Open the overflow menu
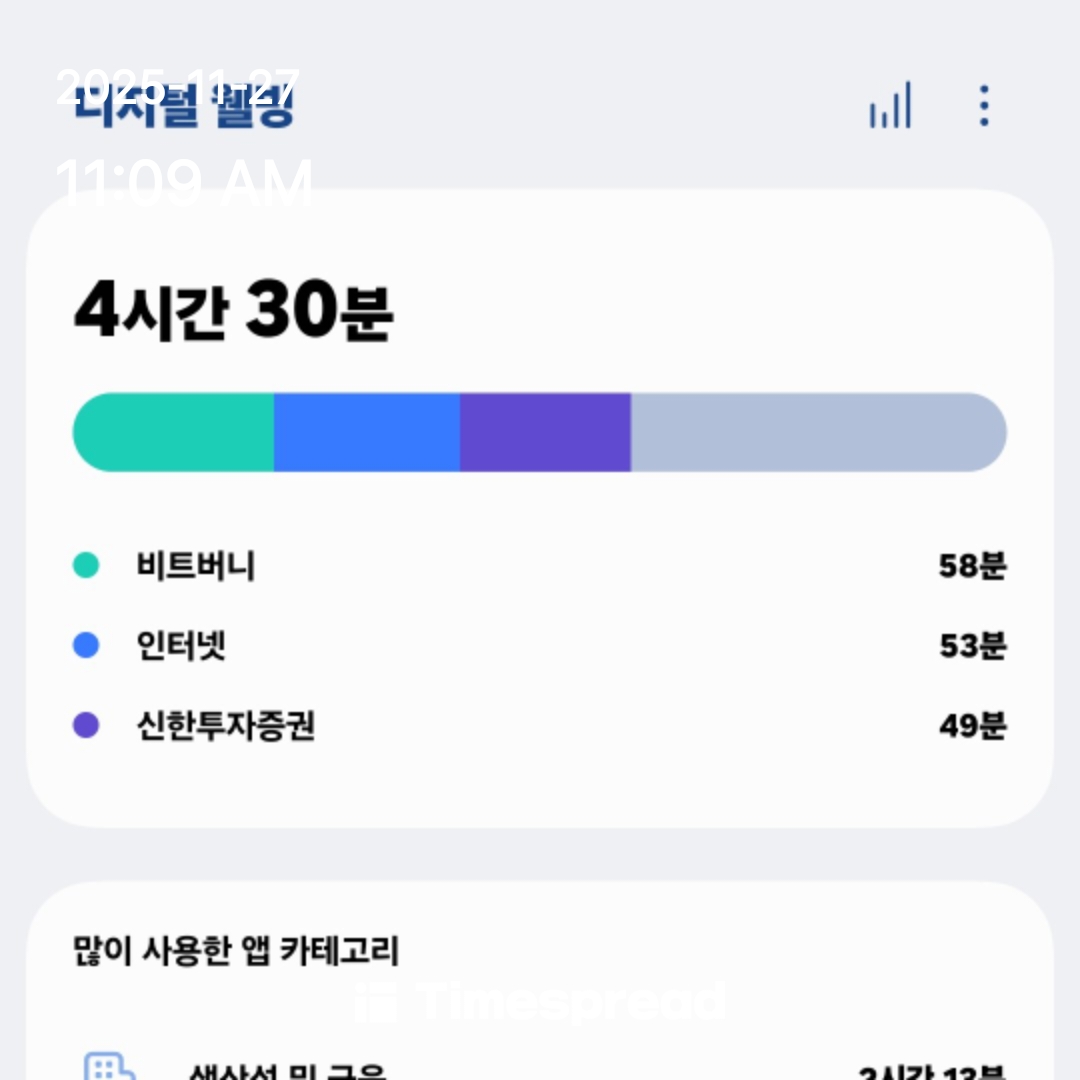 (x=984, y=105)
